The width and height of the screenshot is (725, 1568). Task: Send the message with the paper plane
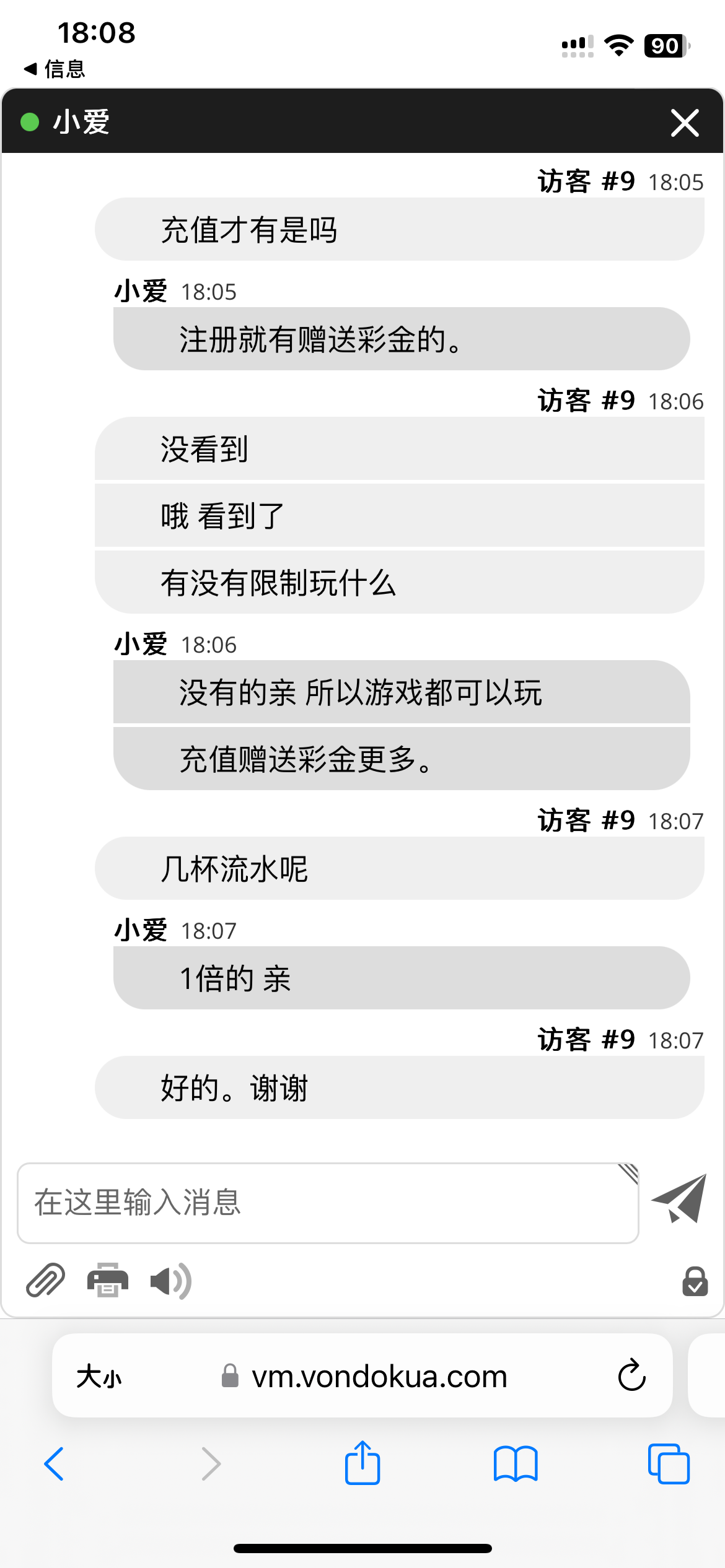pos(680,1199)
